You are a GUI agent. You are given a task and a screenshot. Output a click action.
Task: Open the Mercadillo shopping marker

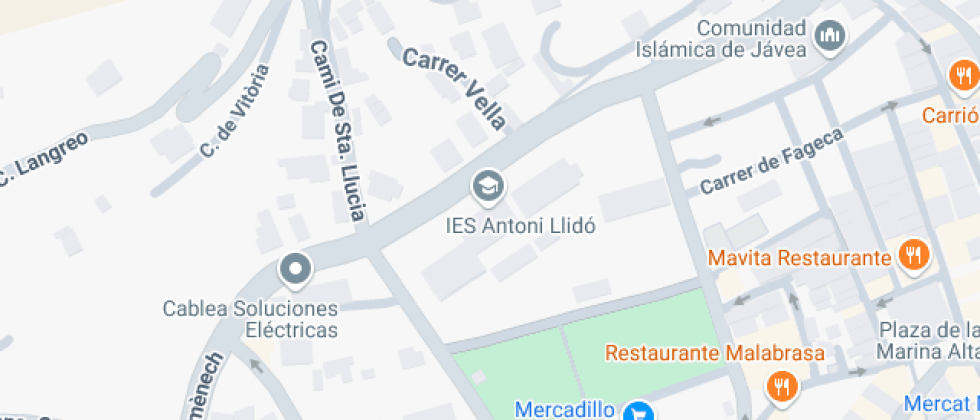636,411
